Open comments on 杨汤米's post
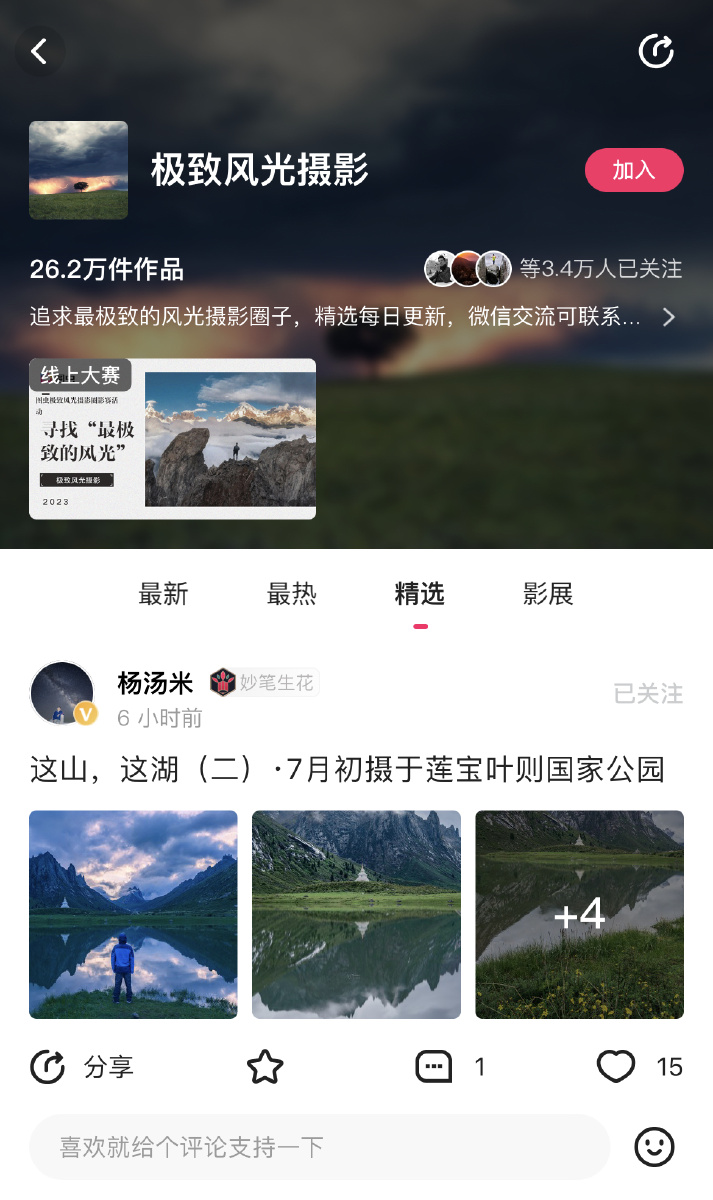Screen dimensions: 713x1200 [435, 1067]
